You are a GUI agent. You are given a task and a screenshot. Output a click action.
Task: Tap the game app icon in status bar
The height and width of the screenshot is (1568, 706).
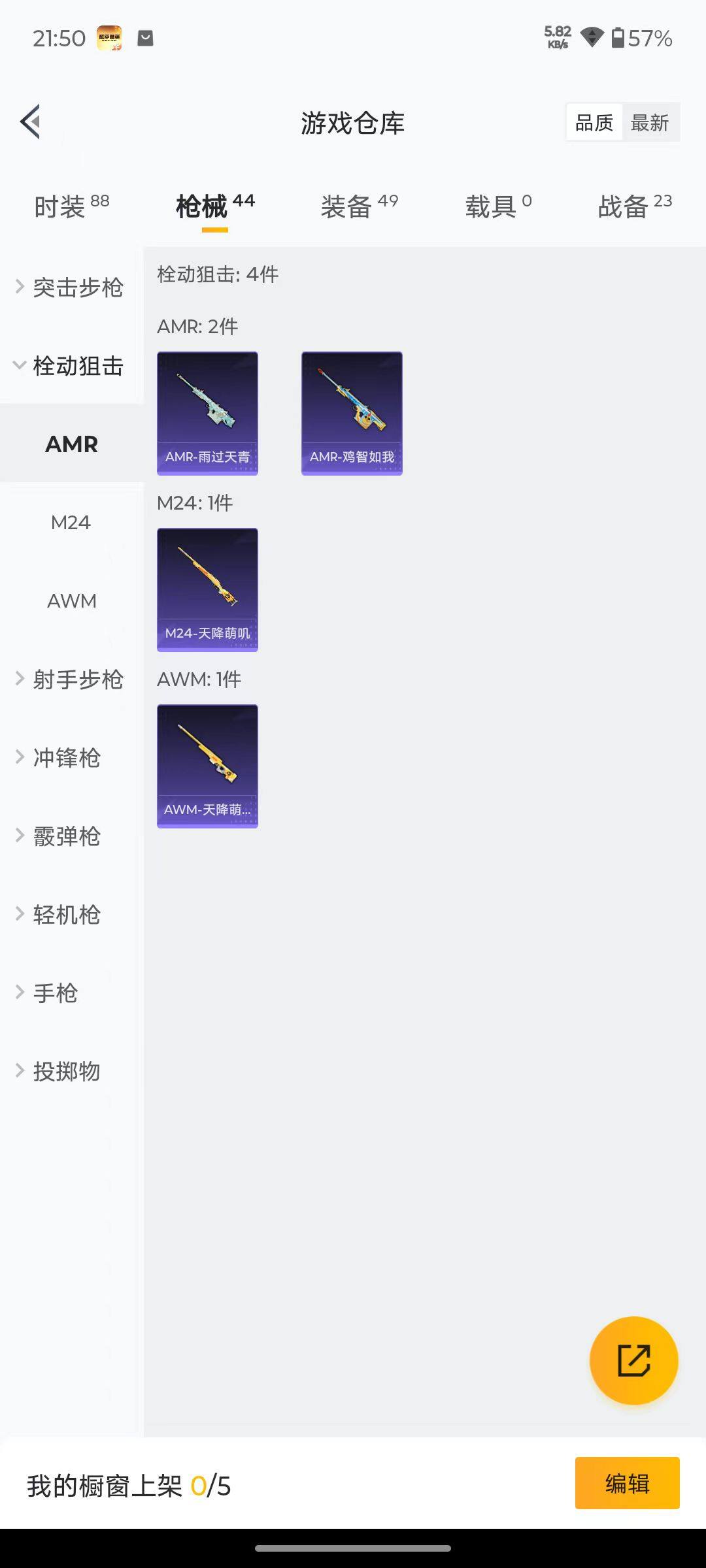(x=111, y=39)
